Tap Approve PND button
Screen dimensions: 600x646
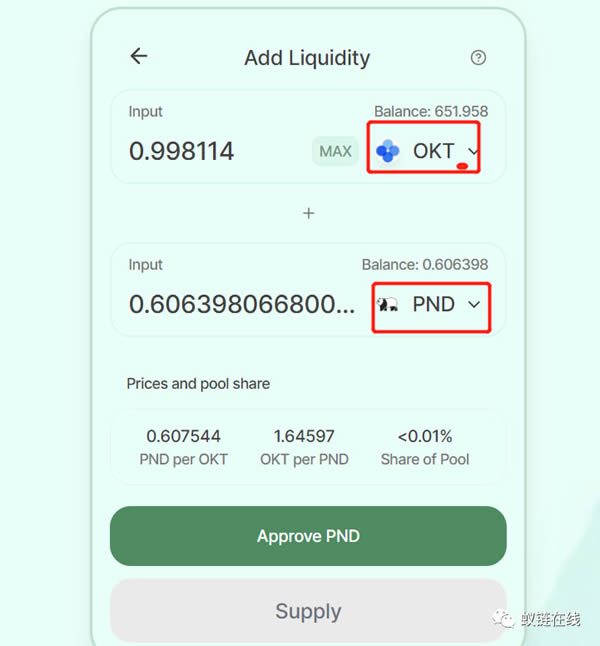(308, 536)
